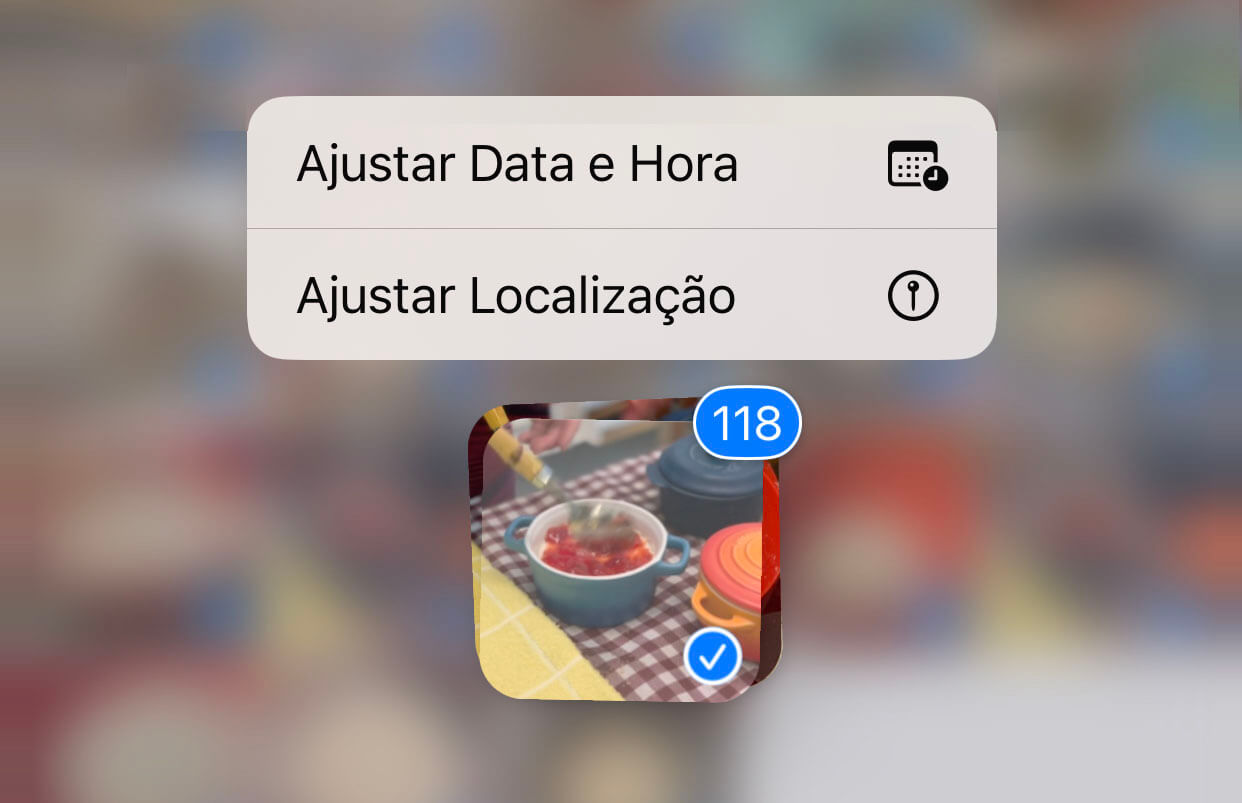Viewport: 1242px width, 803px height.
Task: Choose Ajustar Localização from the menu
Action: 620,296
